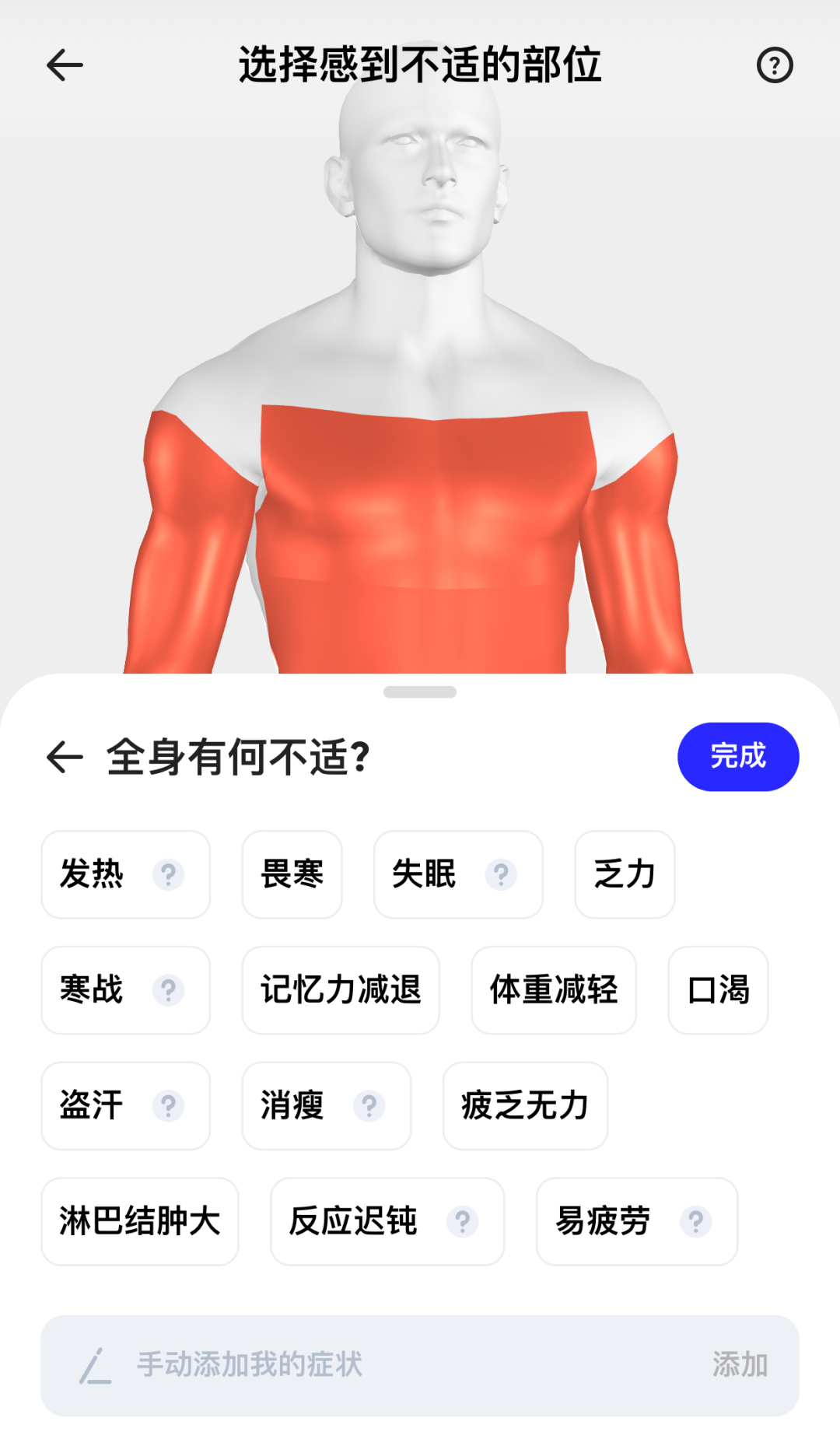Click the drag handle to expand the sheet

[420, 691]
